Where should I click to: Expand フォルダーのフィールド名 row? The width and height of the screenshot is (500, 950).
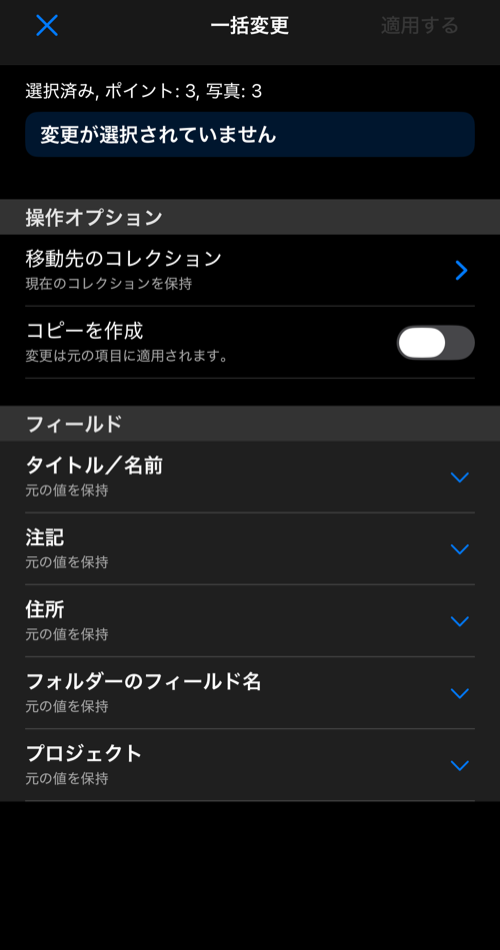pos(250,693)
